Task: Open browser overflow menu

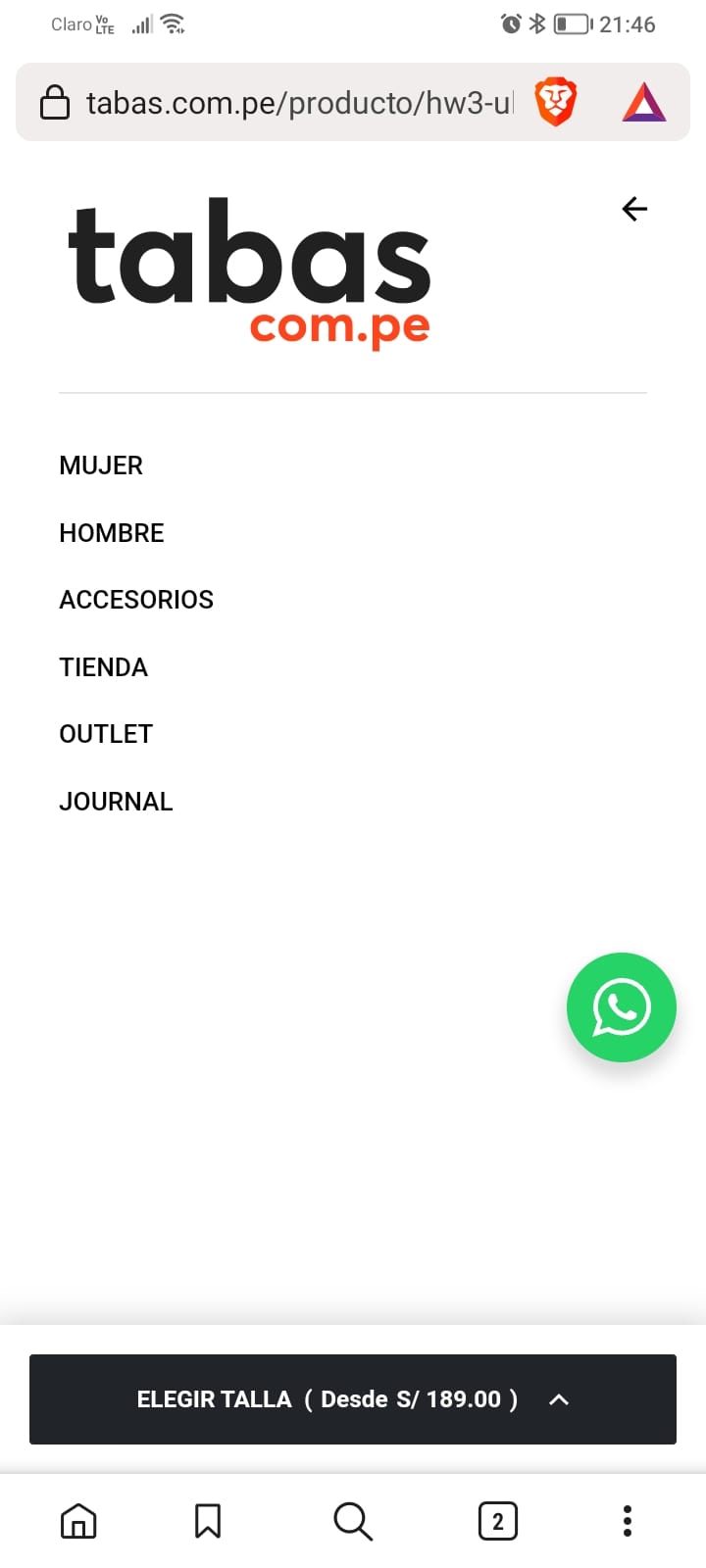Action: pyautogui.click(x=628, y=1521)
